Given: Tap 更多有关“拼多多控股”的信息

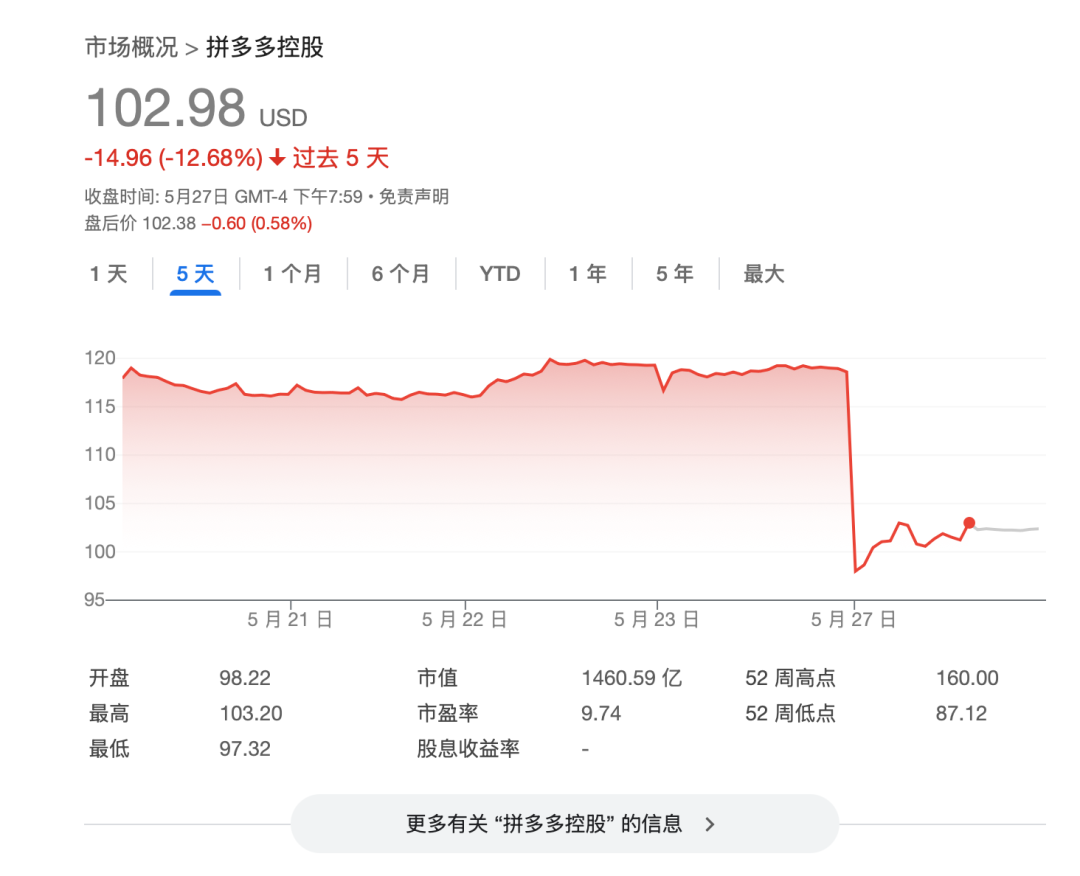Looking at the screenshot, I should (563, 824).
